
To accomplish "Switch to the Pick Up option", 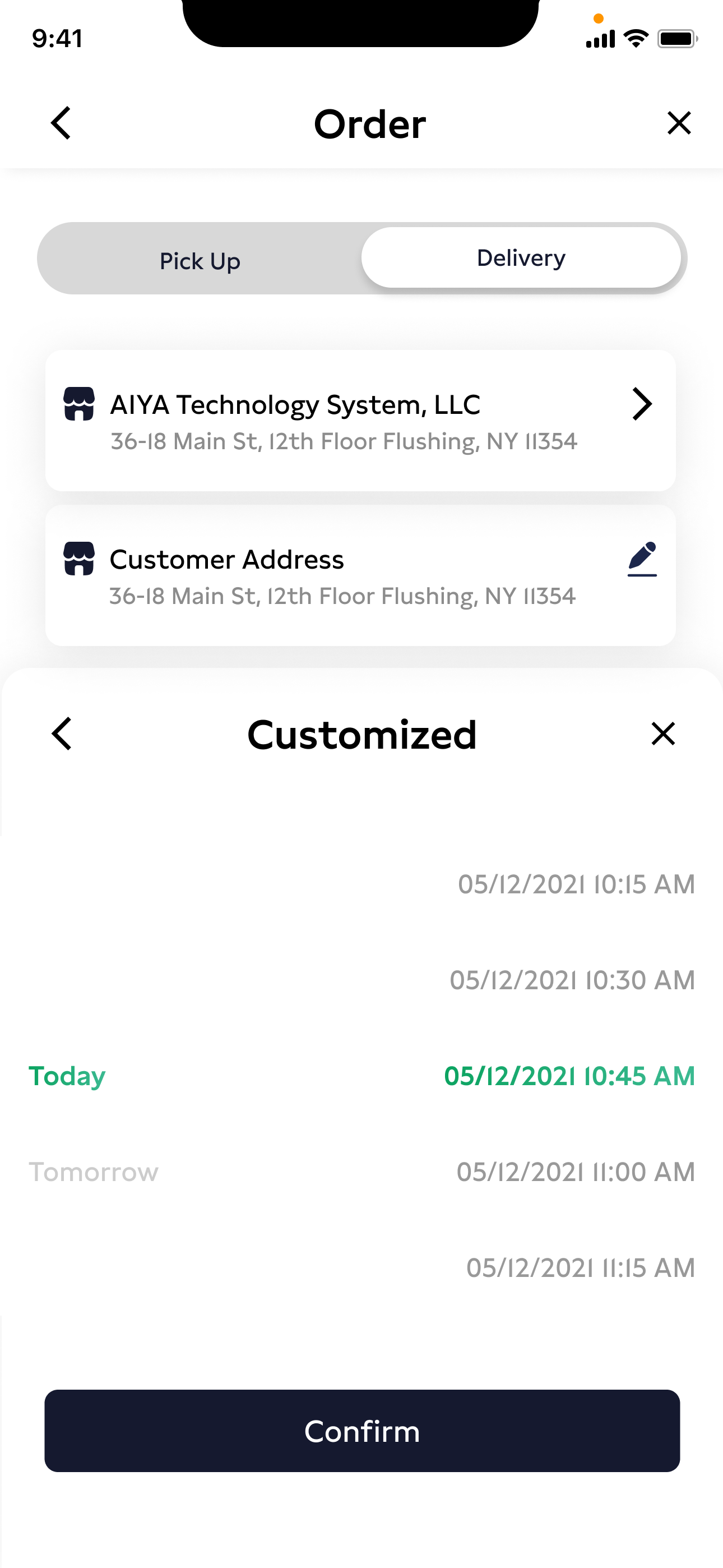I will (200, 261).
